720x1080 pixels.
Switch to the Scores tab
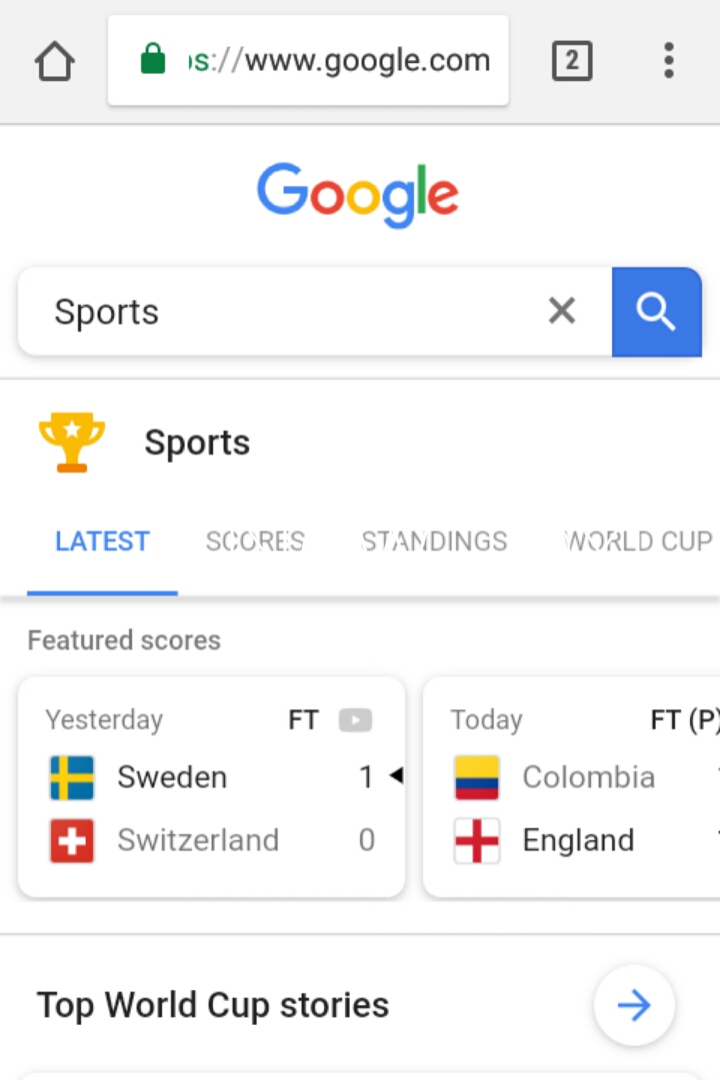tap(255, 542)
